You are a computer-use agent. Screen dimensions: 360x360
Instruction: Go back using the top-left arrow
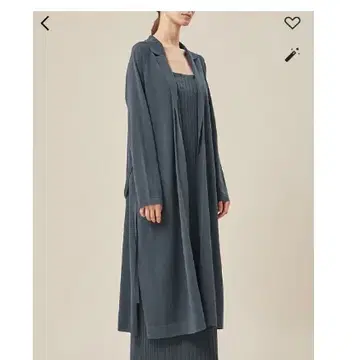coord(45,23)
